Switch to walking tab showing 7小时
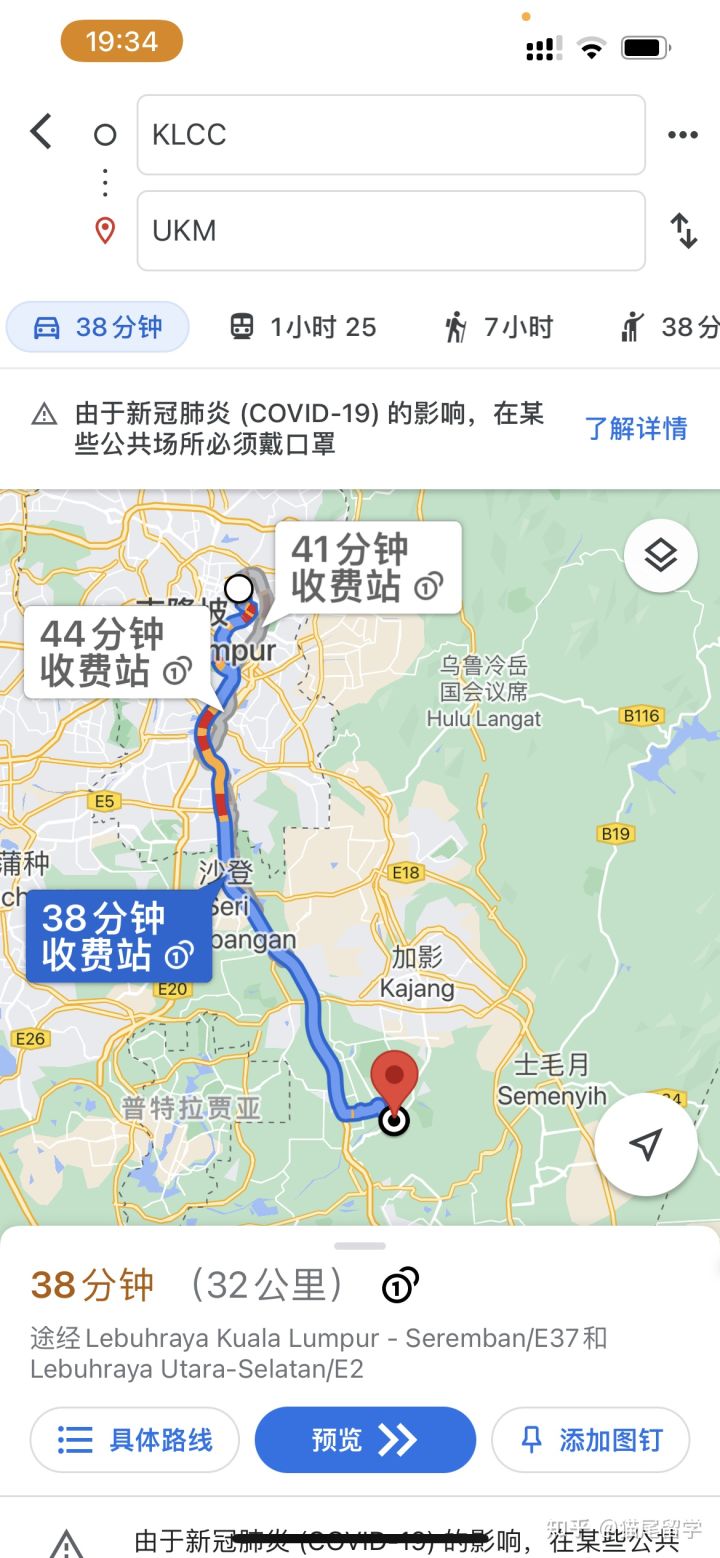This screenshot has width=720, height=1558. (x=498, y=327)
